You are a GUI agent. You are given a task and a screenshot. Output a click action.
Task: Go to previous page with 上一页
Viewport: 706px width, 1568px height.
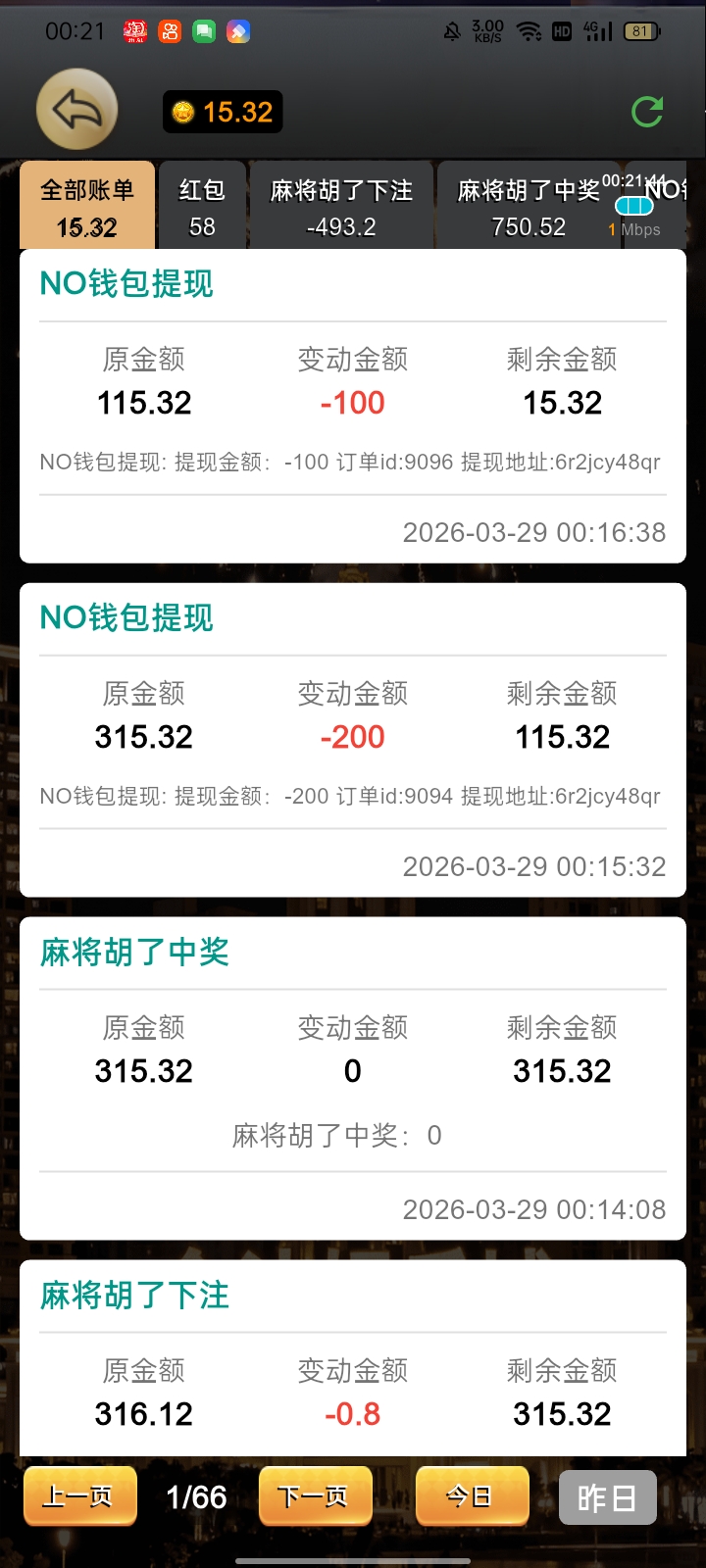point(79,1496)
